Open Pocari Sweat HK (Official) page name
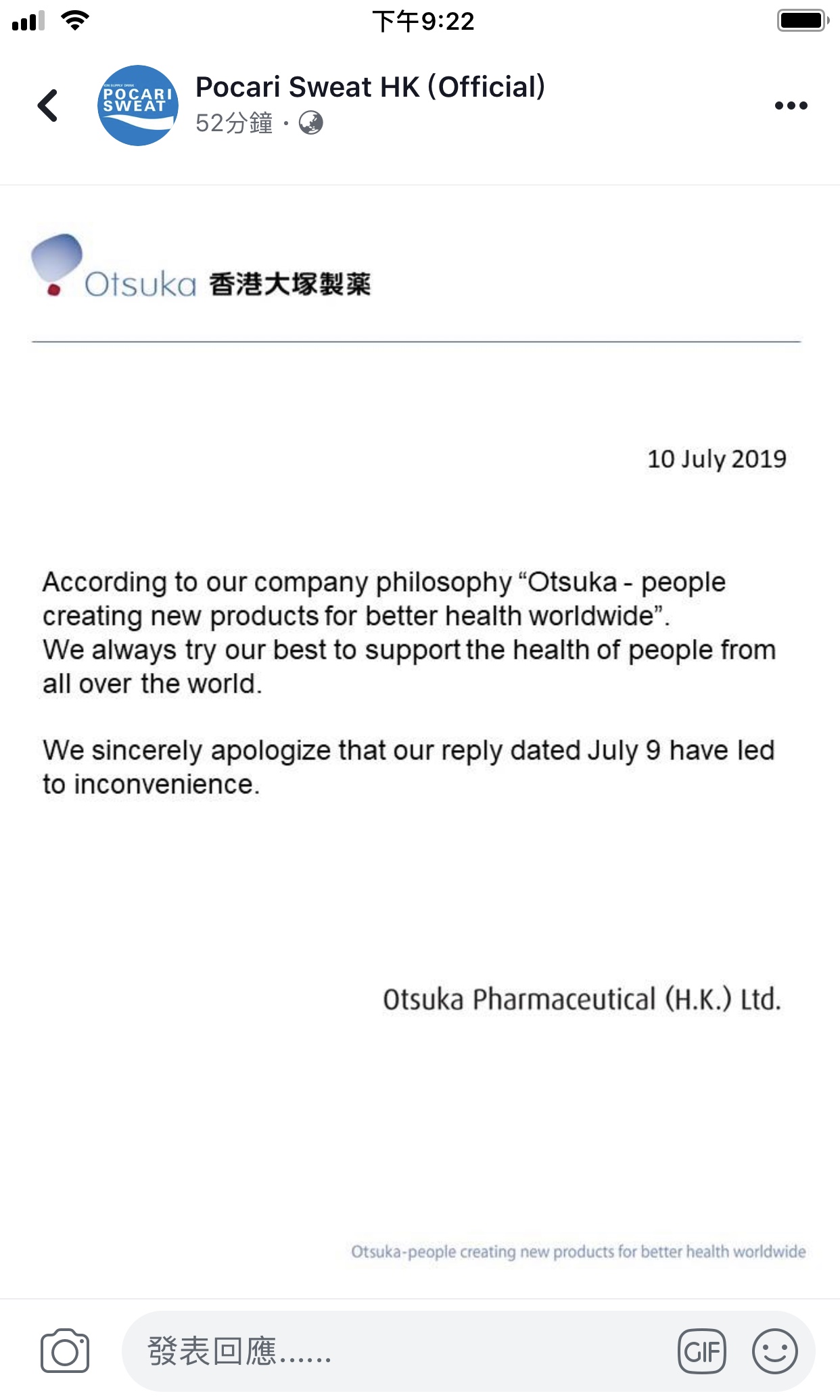The width and height of the screenshot is (840, 1400). pos(370,87)
